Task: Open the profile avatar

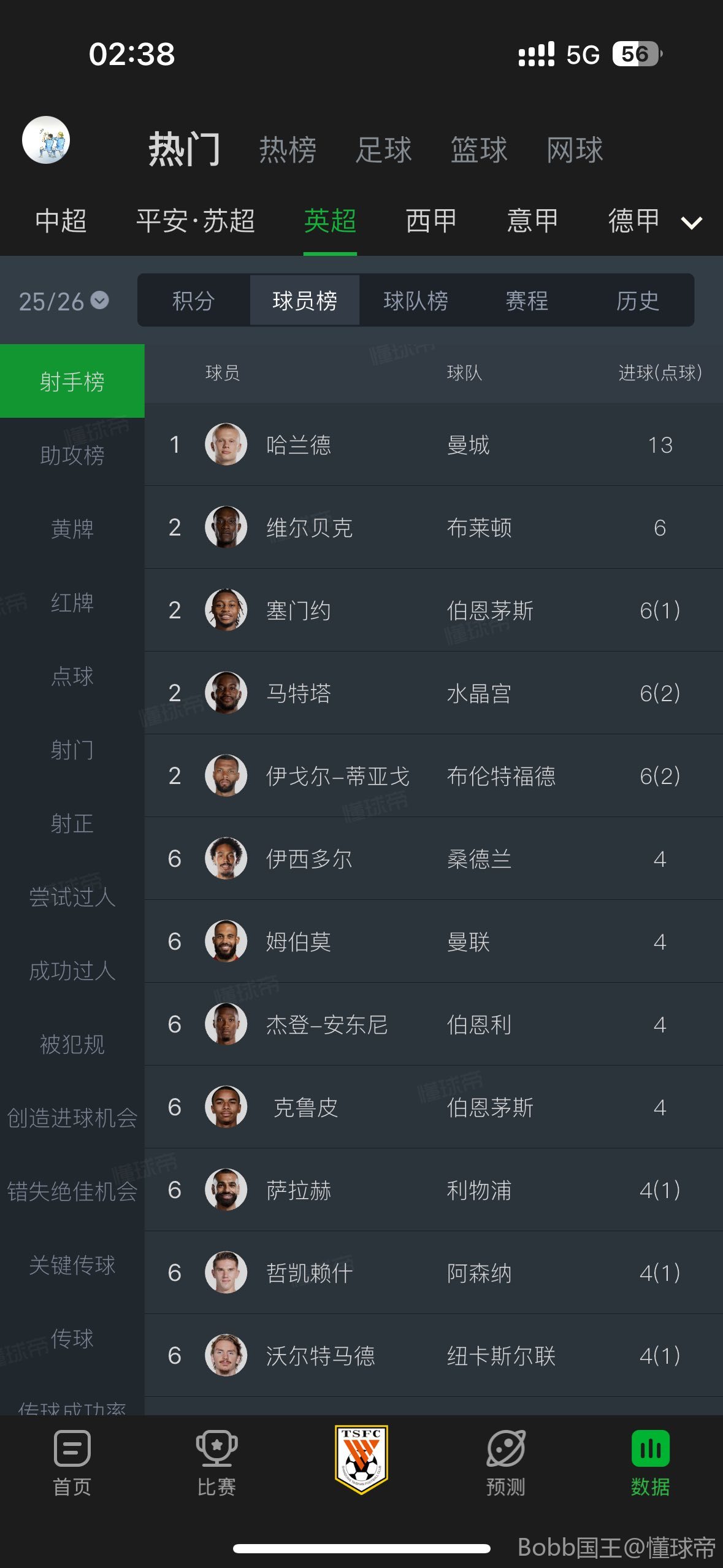Action: [46, 140]
